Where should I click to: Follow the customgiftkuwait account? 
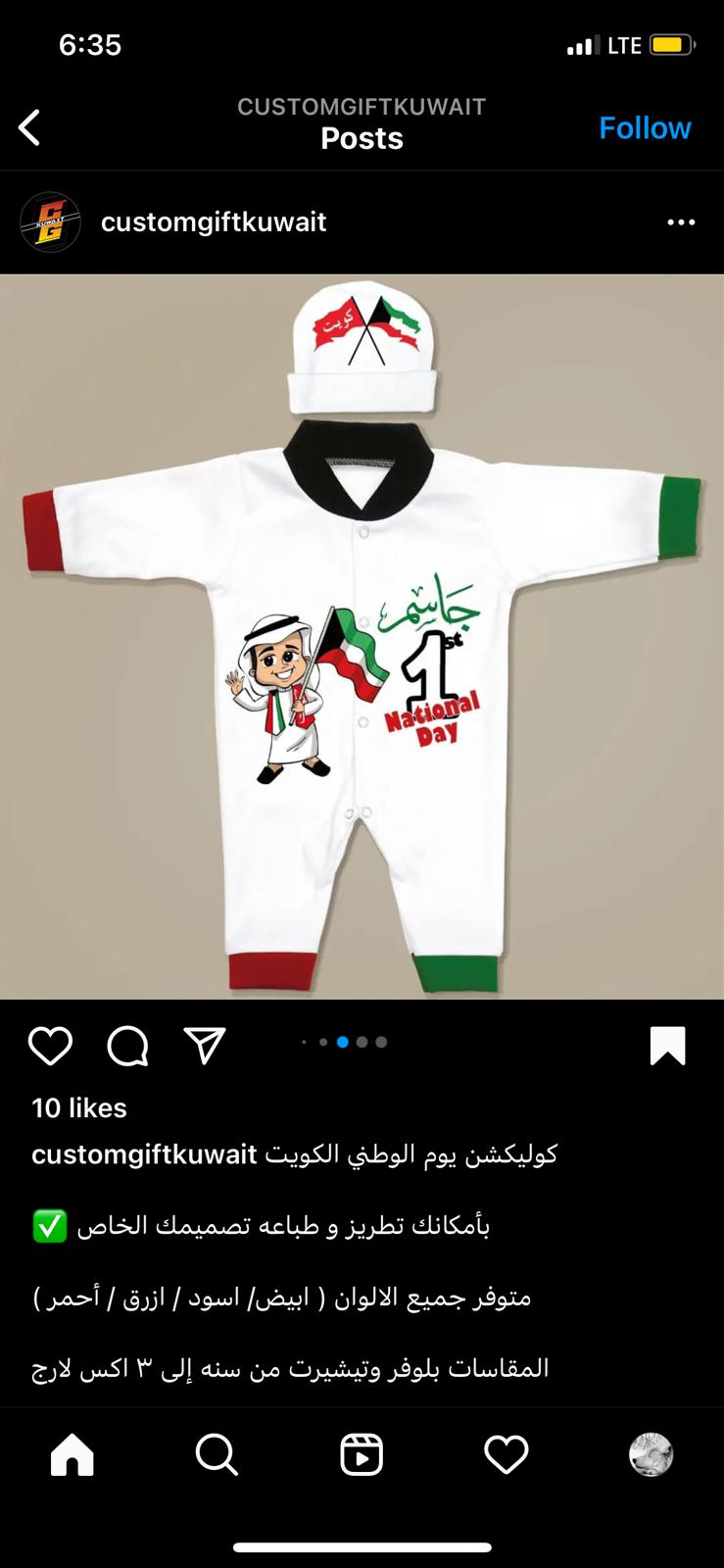[645, 127]
